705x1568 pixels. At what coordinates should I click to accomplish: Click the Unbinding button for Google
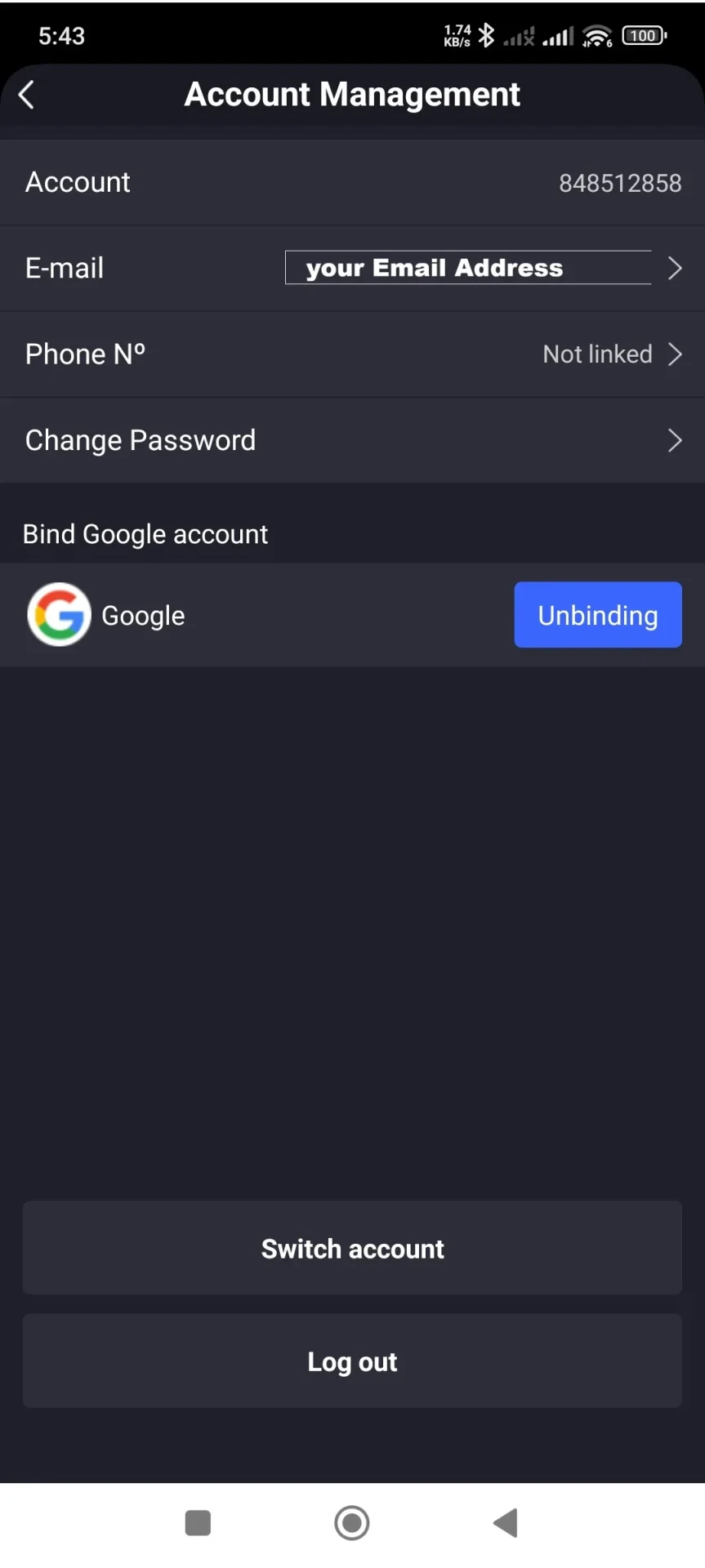coord(597,615)
